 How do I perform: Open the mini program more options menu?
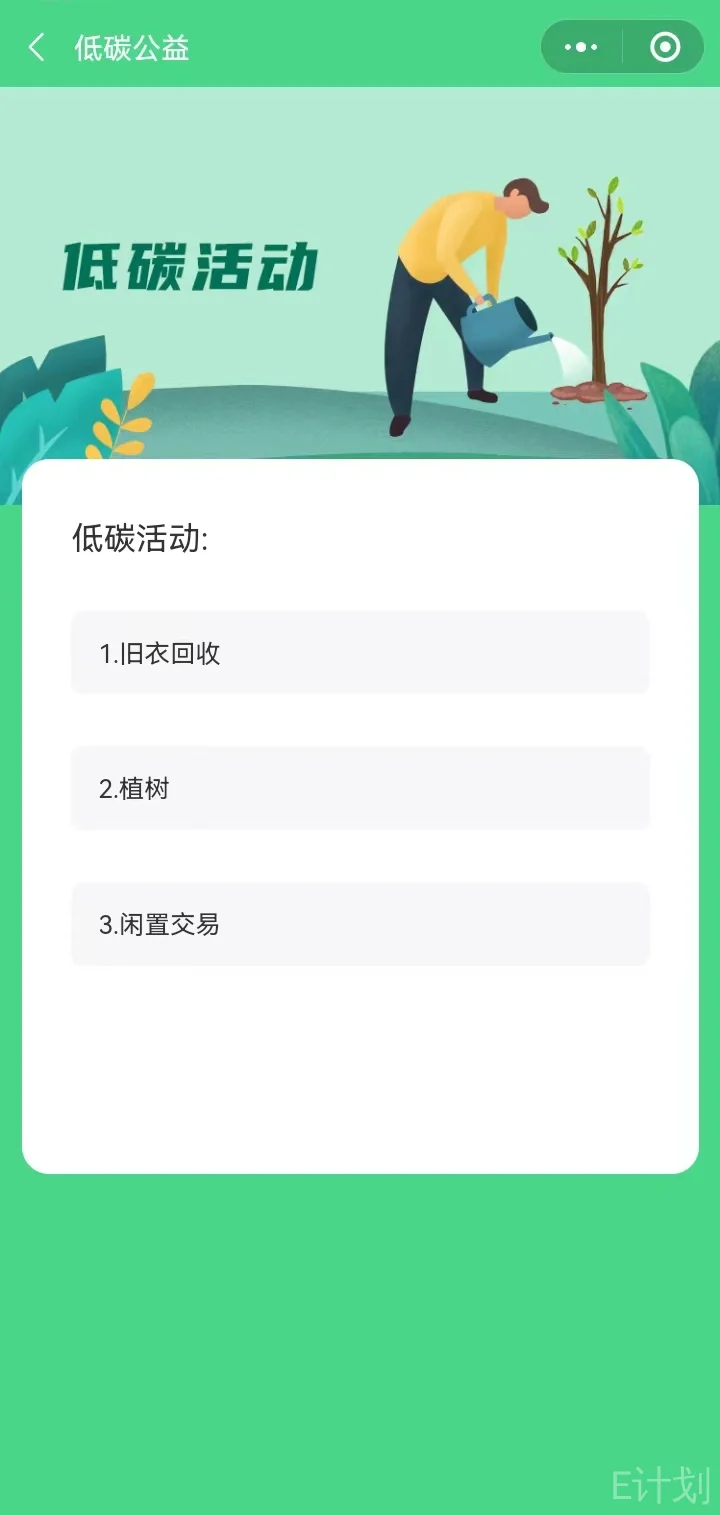(x=581, y=47)
